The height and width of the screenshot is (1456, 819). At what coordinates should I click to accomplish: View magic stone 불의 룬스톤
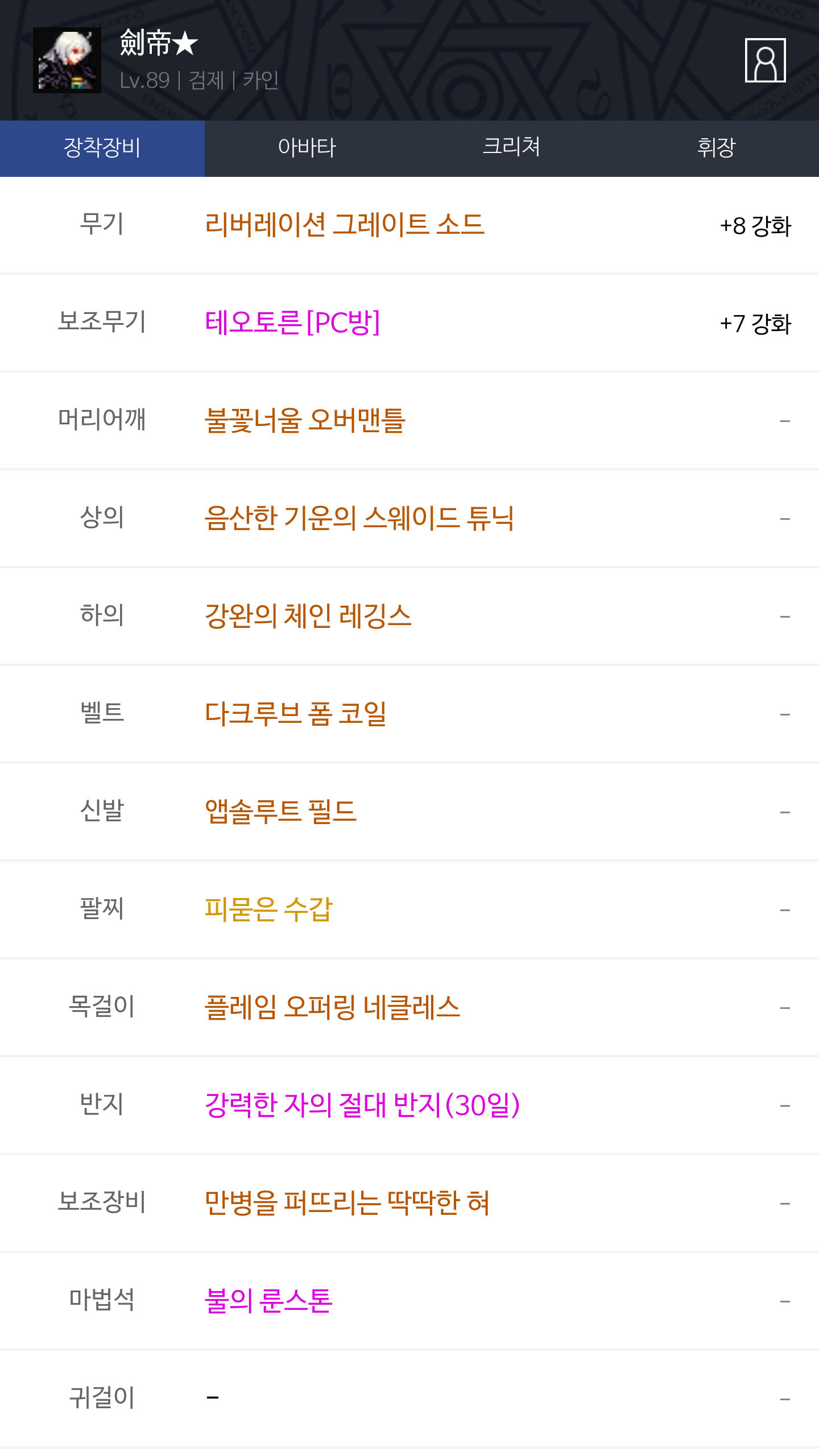[x=268, y=1301]
